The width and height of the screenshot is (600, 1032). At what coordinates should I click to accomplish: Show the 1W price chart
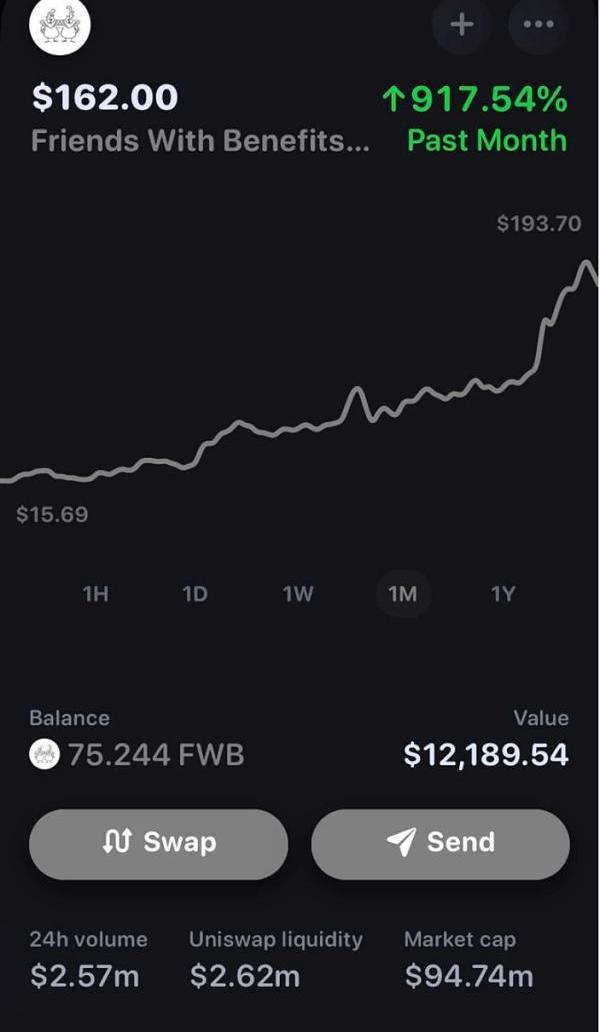click(x=298, y=594)
